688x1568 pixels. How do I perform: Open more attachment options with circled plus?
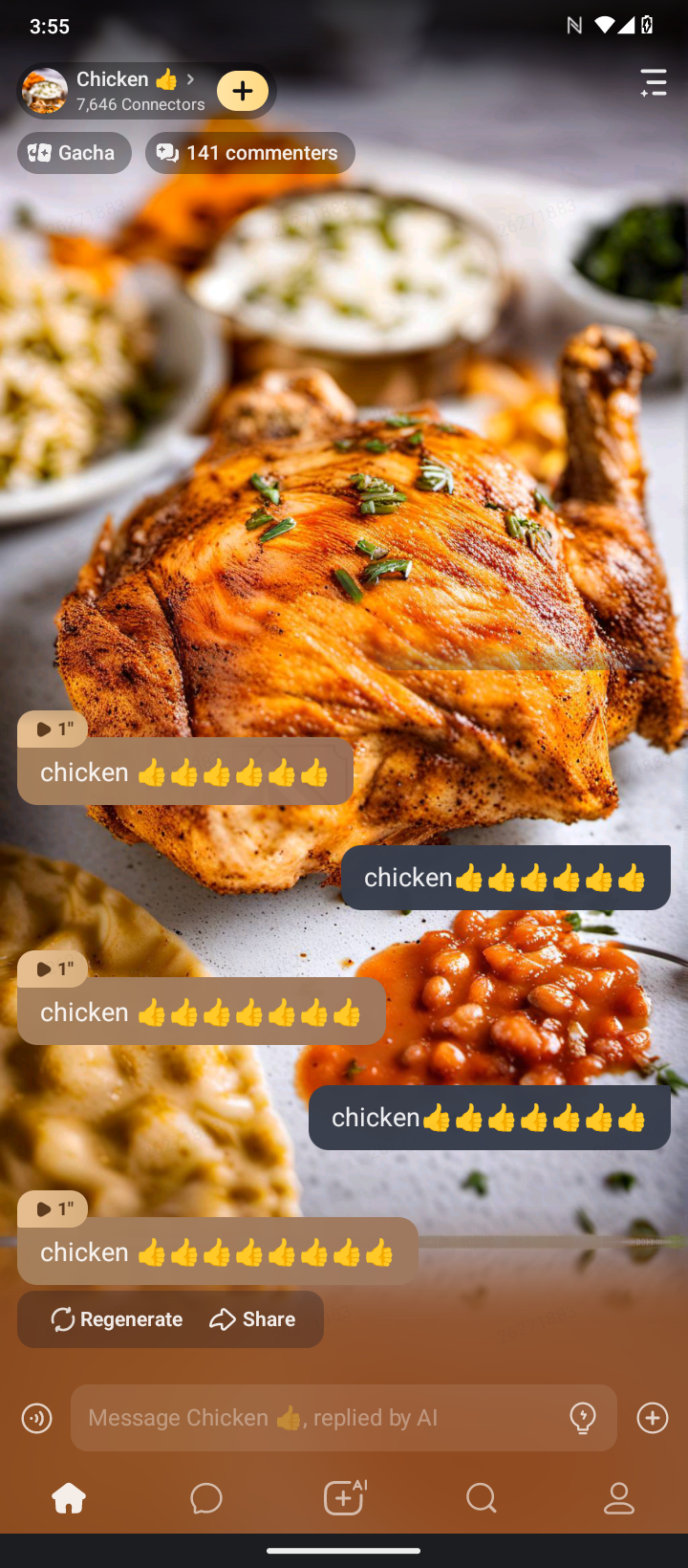pos(653,1418)
